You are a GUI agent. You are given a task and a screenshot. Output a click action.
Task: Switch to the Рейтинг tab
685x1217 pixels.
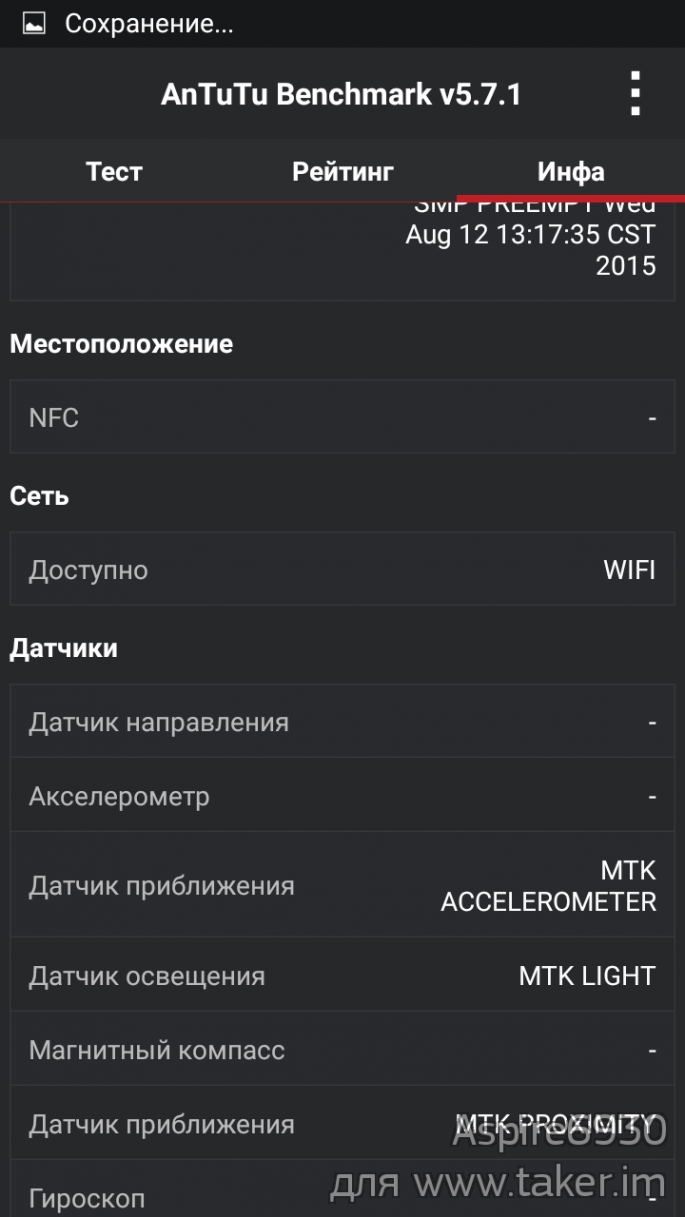point(342,171)
